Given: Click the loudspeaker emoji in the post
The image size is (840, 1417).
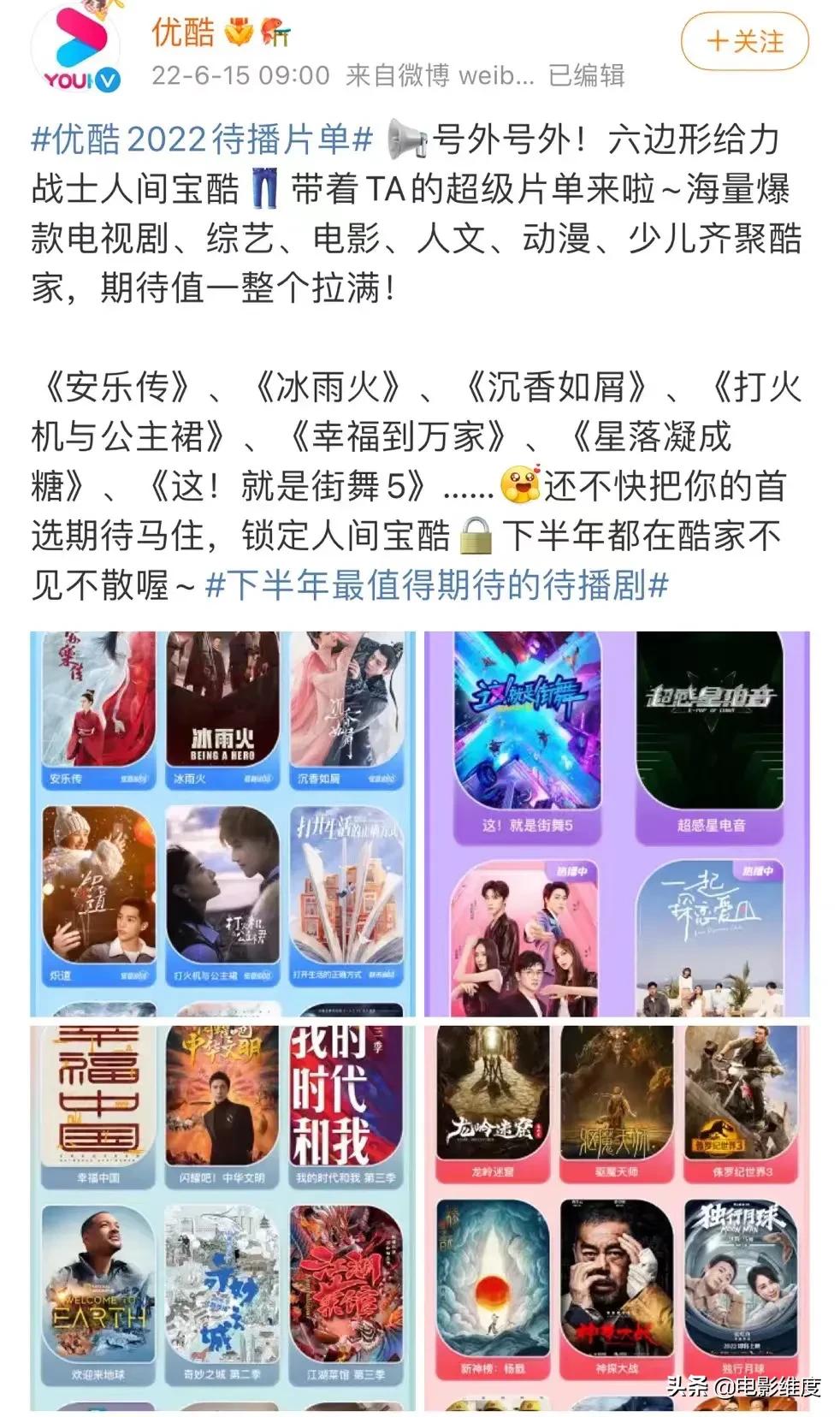Looking at the screenshot, I should click(405, 141).
